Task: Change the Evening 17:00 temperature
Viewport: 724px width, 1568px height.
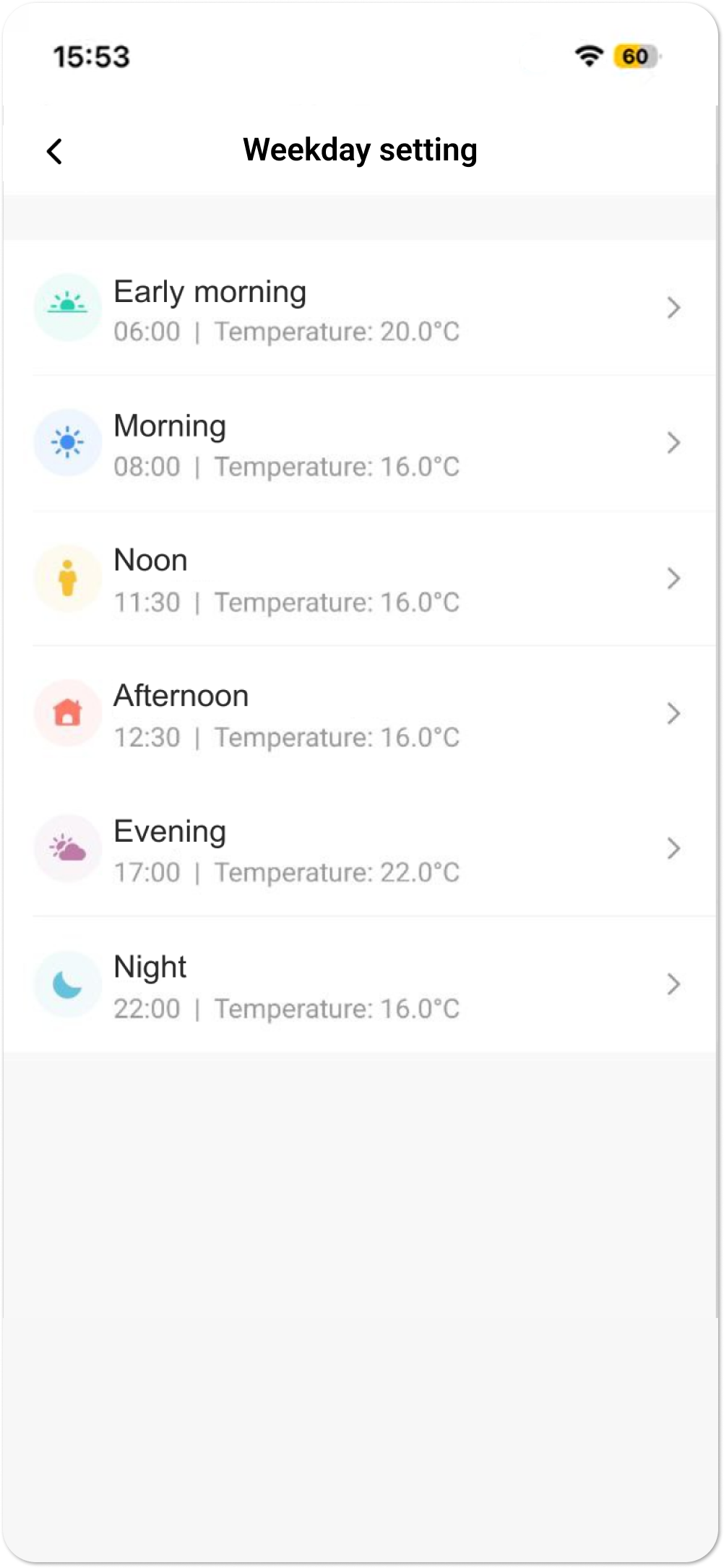Action: point(361,849)
